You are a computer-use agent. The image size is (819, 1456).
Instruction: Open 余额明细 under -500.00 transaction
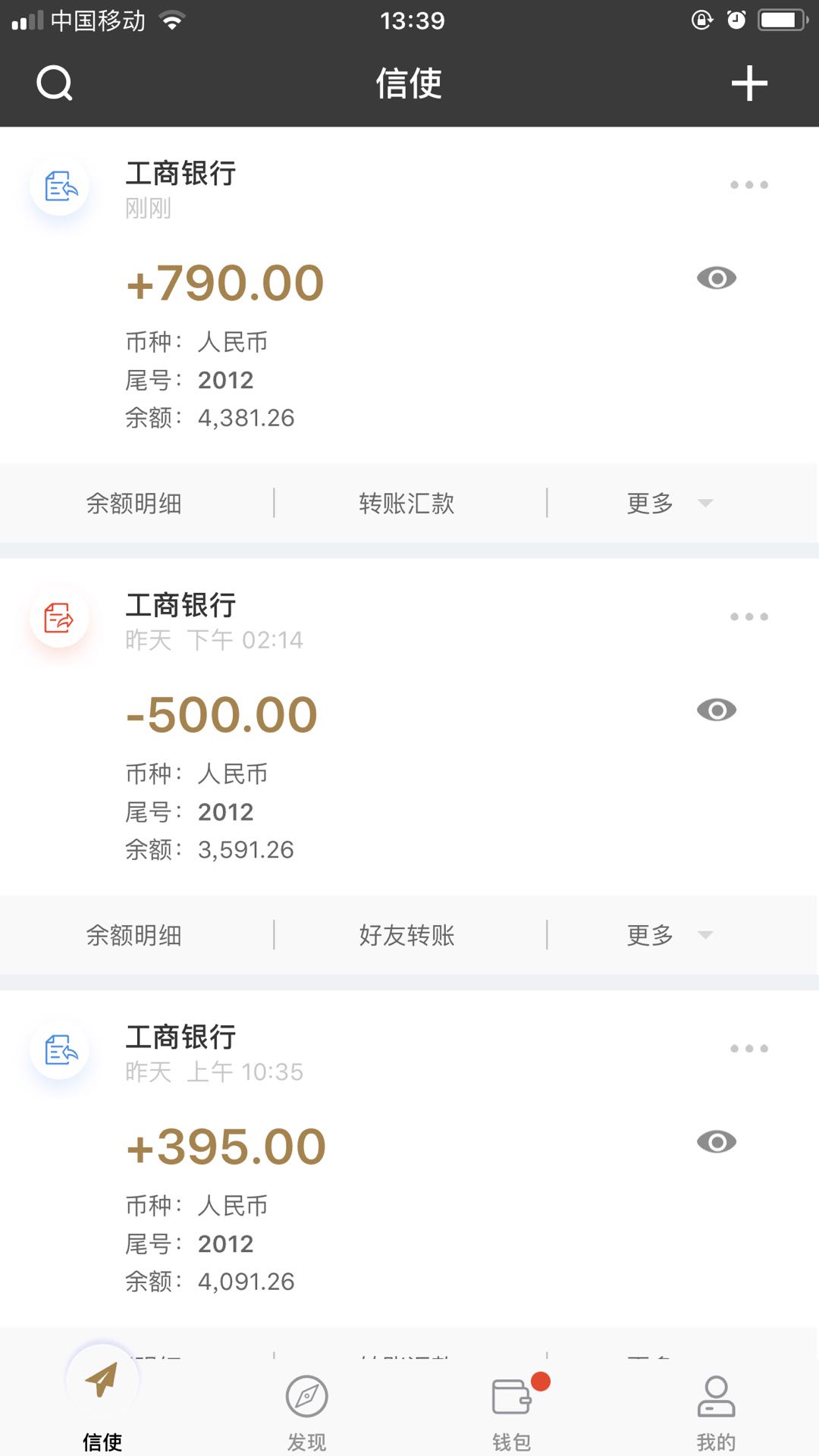pos(134,935)
